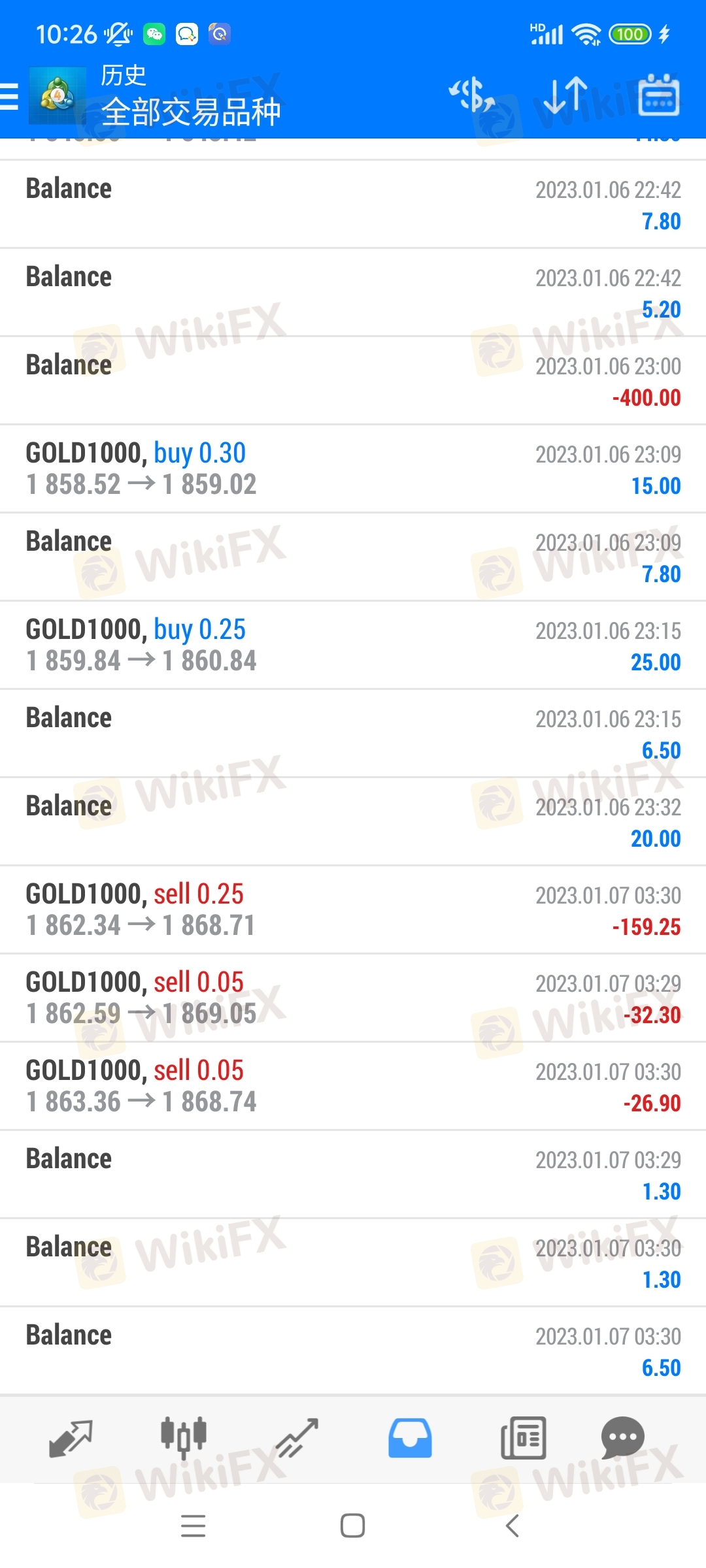Screen dimensions: 706x1568
Task: Open the 20.00 Balance entry
Action: [353, 821]
